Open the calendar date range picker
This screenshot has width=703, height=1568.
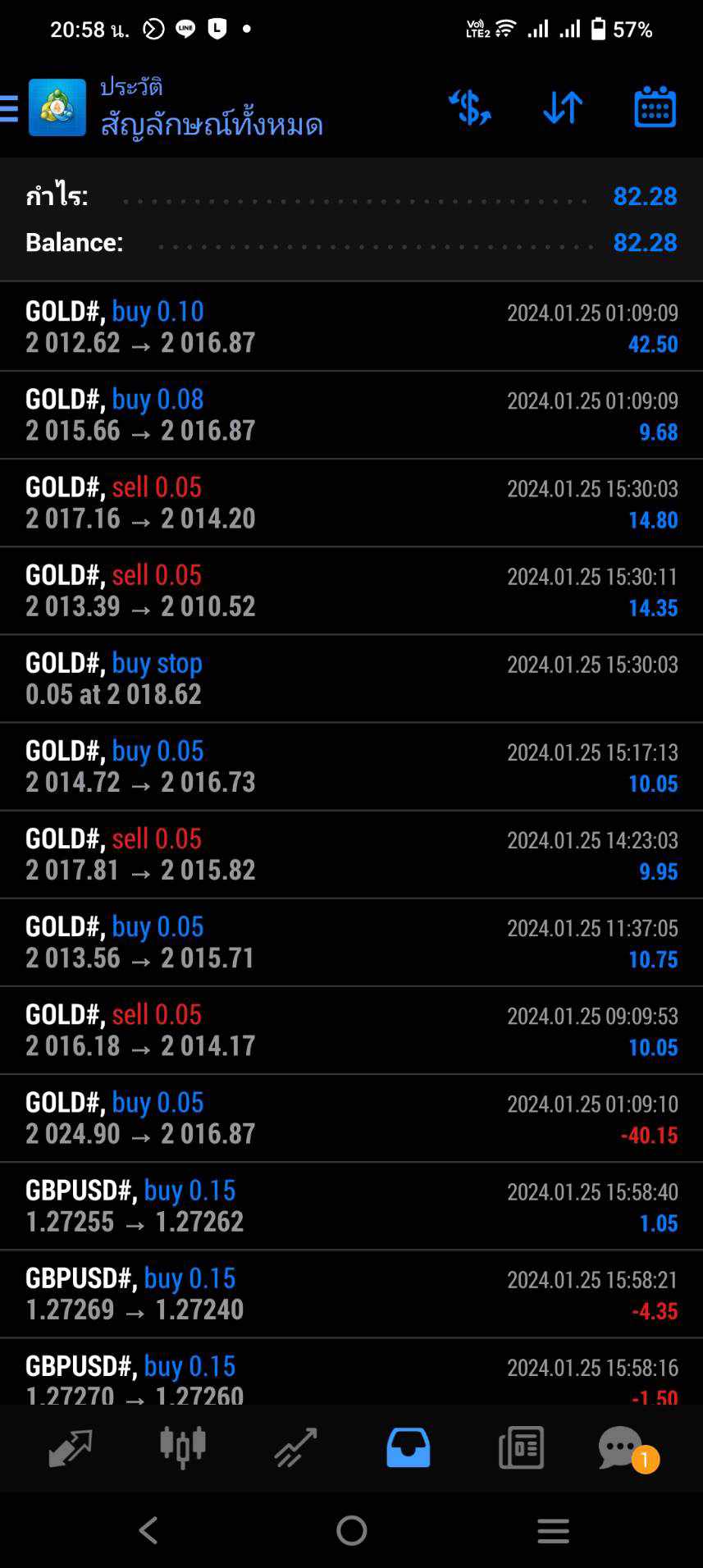655,107
